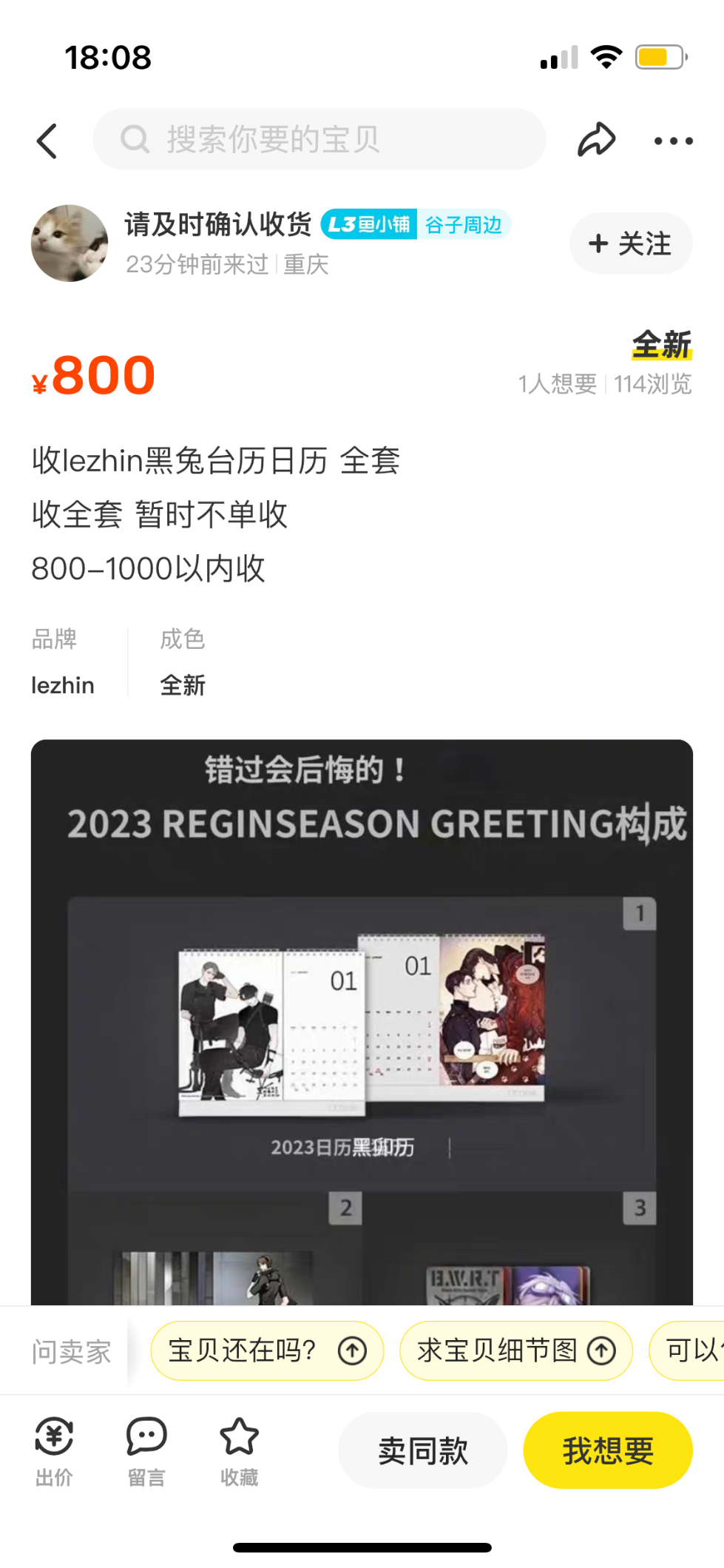The width and height of the screenshot is (724, 1568).
Task: Go back using the arrow icon
Action: 47,141
